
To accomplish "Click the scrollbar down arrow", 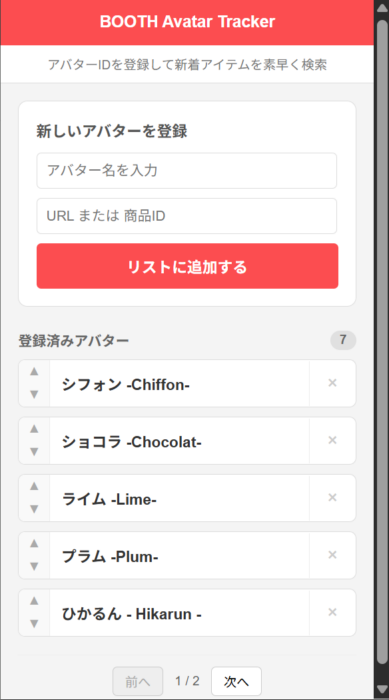I will click(x=381, y=689).
